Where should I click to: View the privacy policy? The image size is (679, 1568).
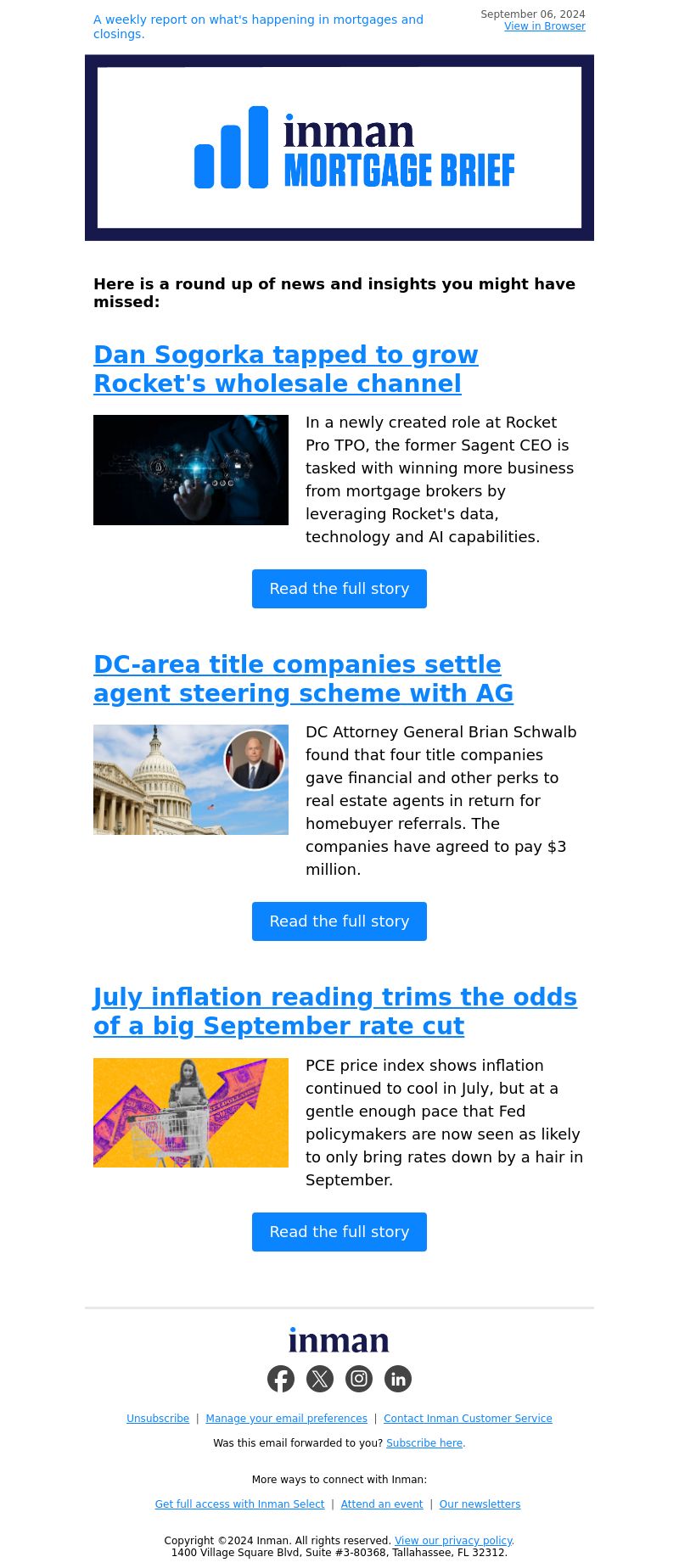click(x=453, y=1541)
